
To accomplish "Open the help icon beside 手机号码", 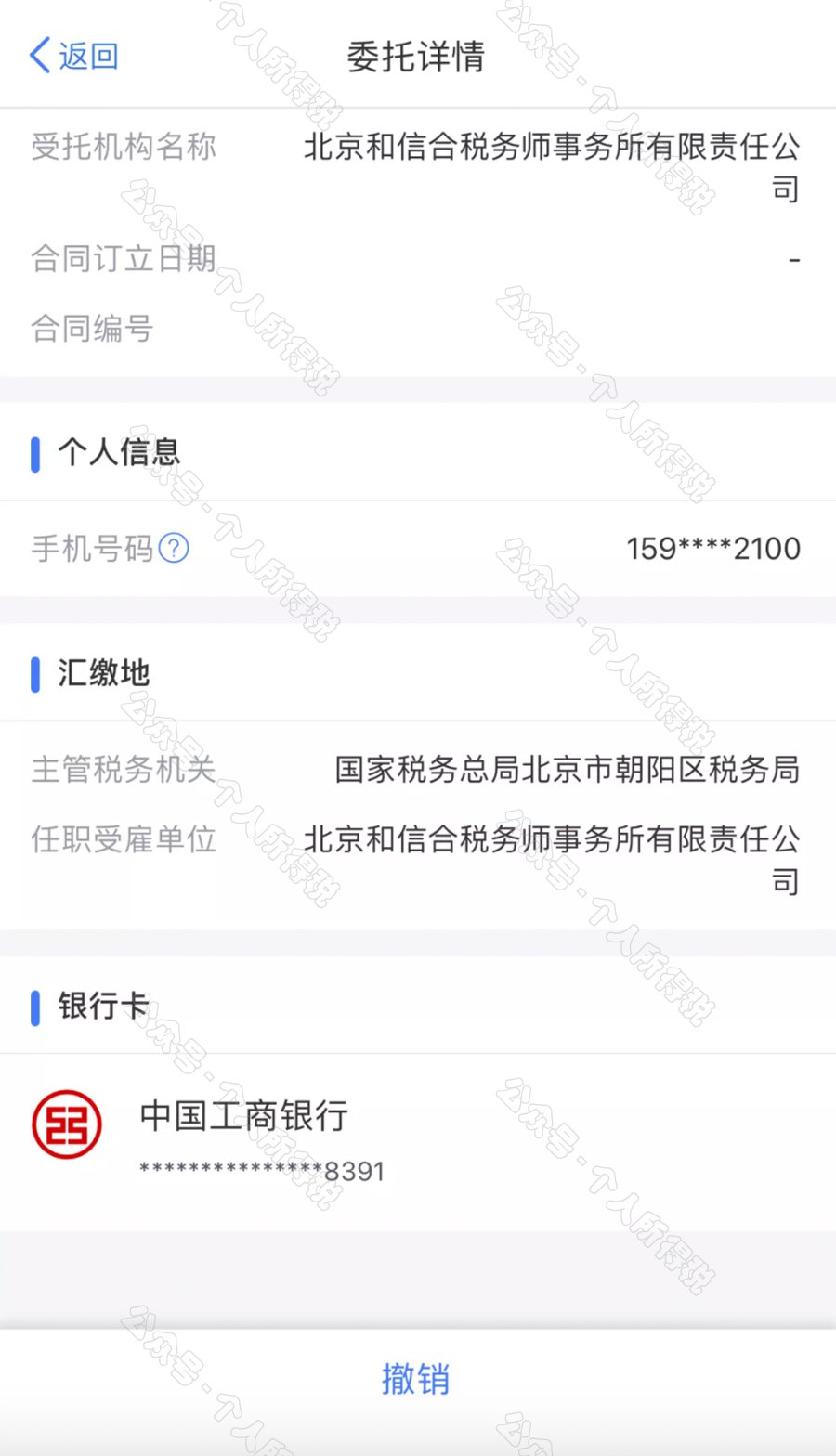I will tap(174, 549).
